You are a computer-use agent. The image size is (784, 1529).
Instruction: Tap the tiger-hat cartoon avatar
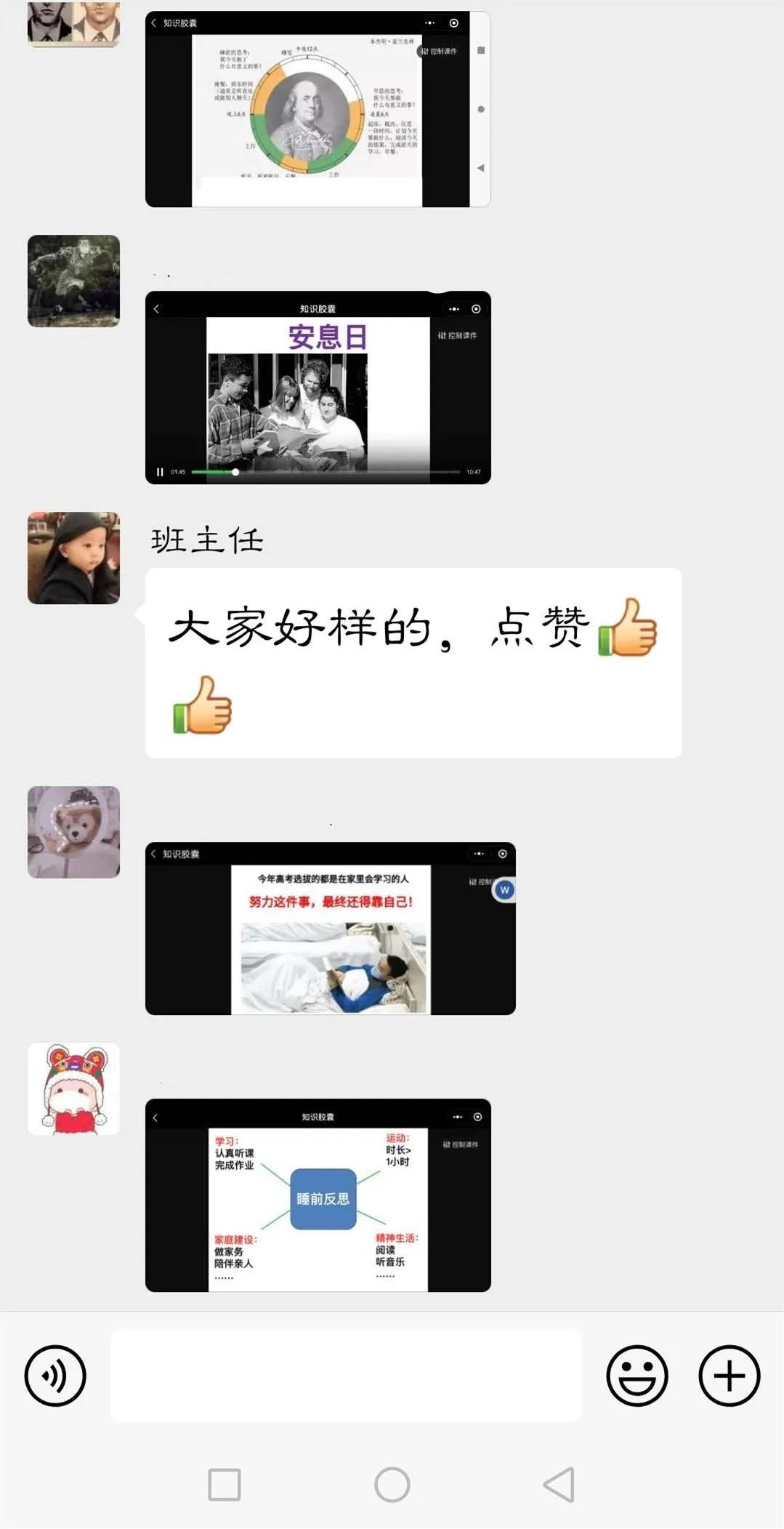click(x=73, y=1088)
